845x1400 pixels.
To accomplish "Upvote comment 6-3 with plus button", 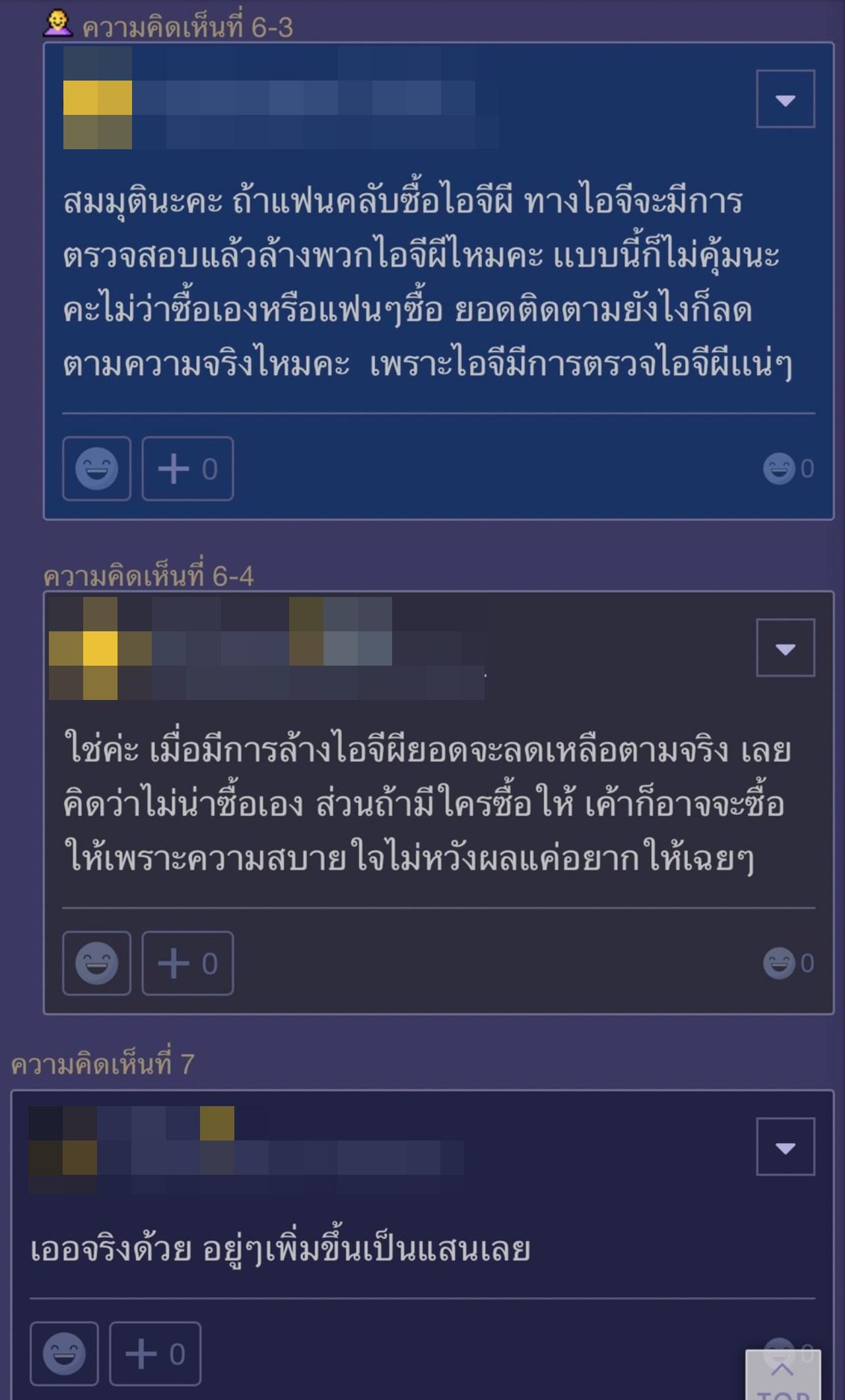I will click(187, 468).
